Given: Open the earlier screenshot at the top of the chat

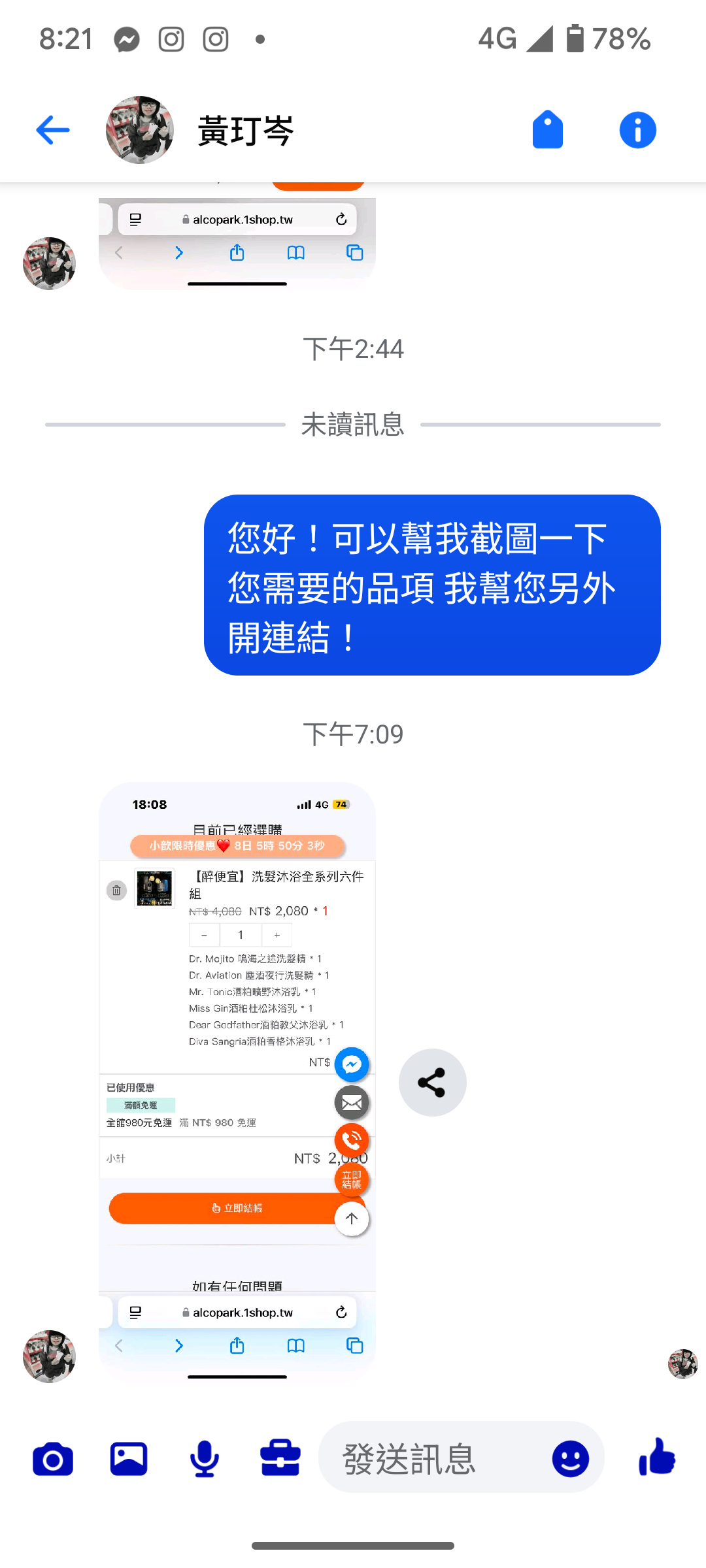Looking at the screenshot, I should click(237, 238).
